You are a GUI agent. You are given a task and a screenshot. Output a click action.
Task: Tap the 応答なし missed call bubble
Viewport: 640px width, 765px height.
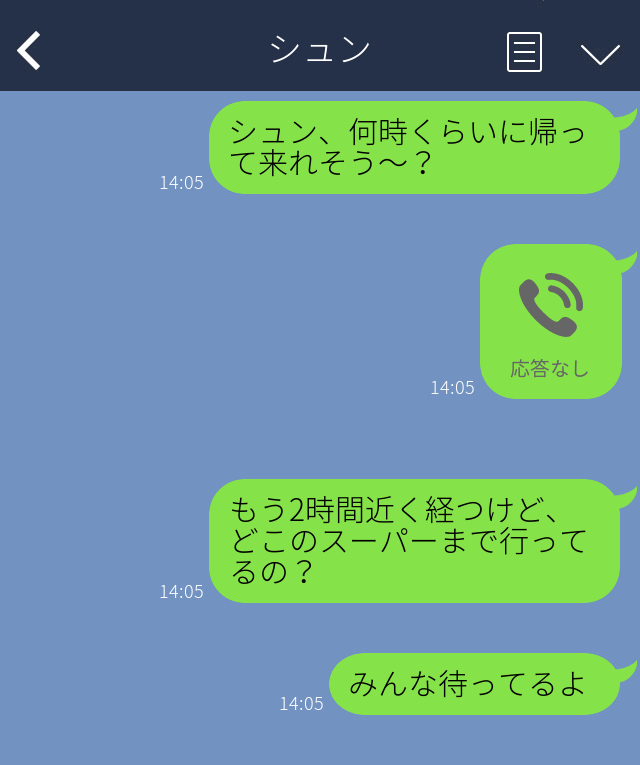[550, 322]
